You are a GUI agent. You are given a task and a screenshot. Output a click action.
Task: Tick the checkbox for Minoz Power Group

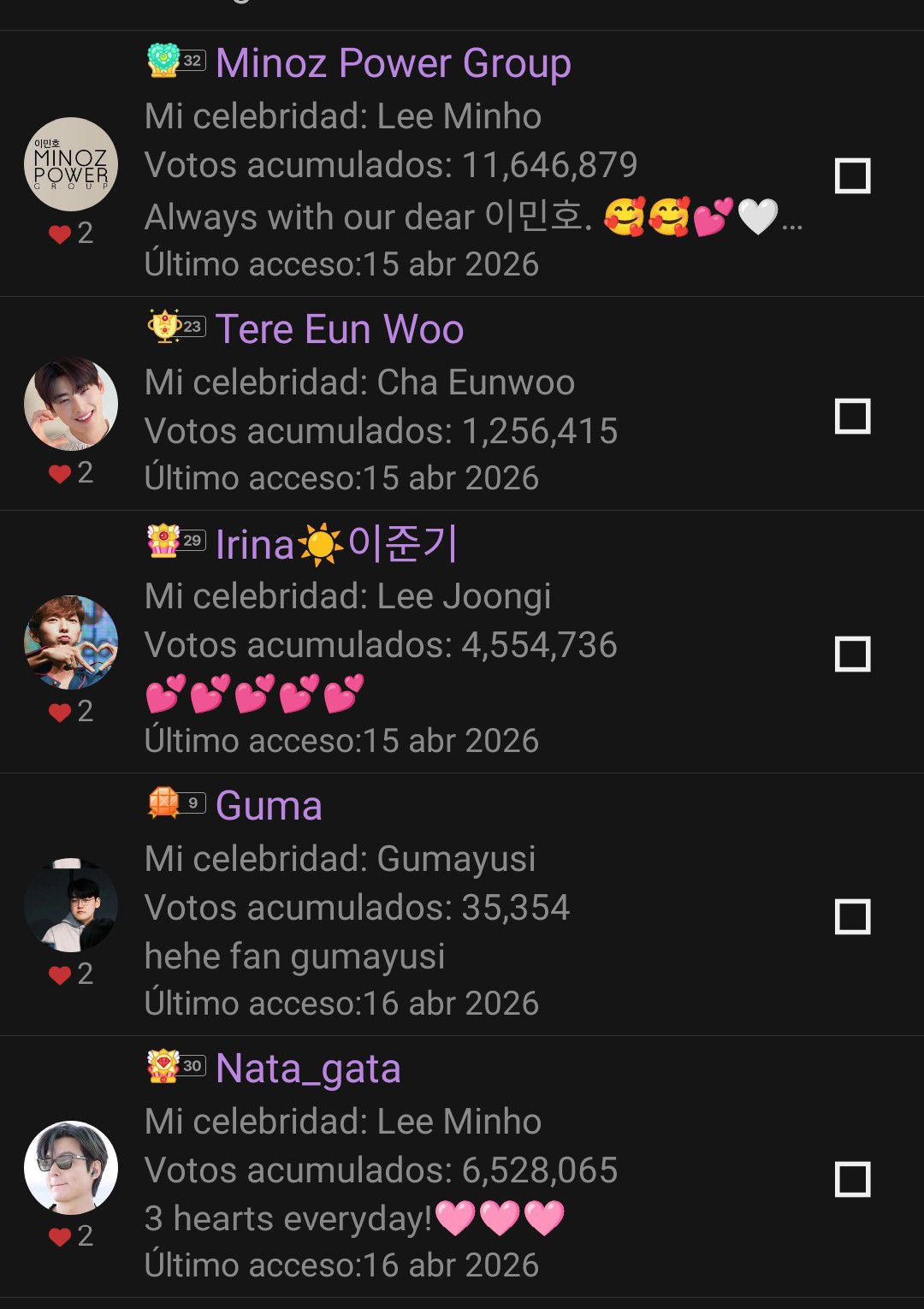coord(852,176)
